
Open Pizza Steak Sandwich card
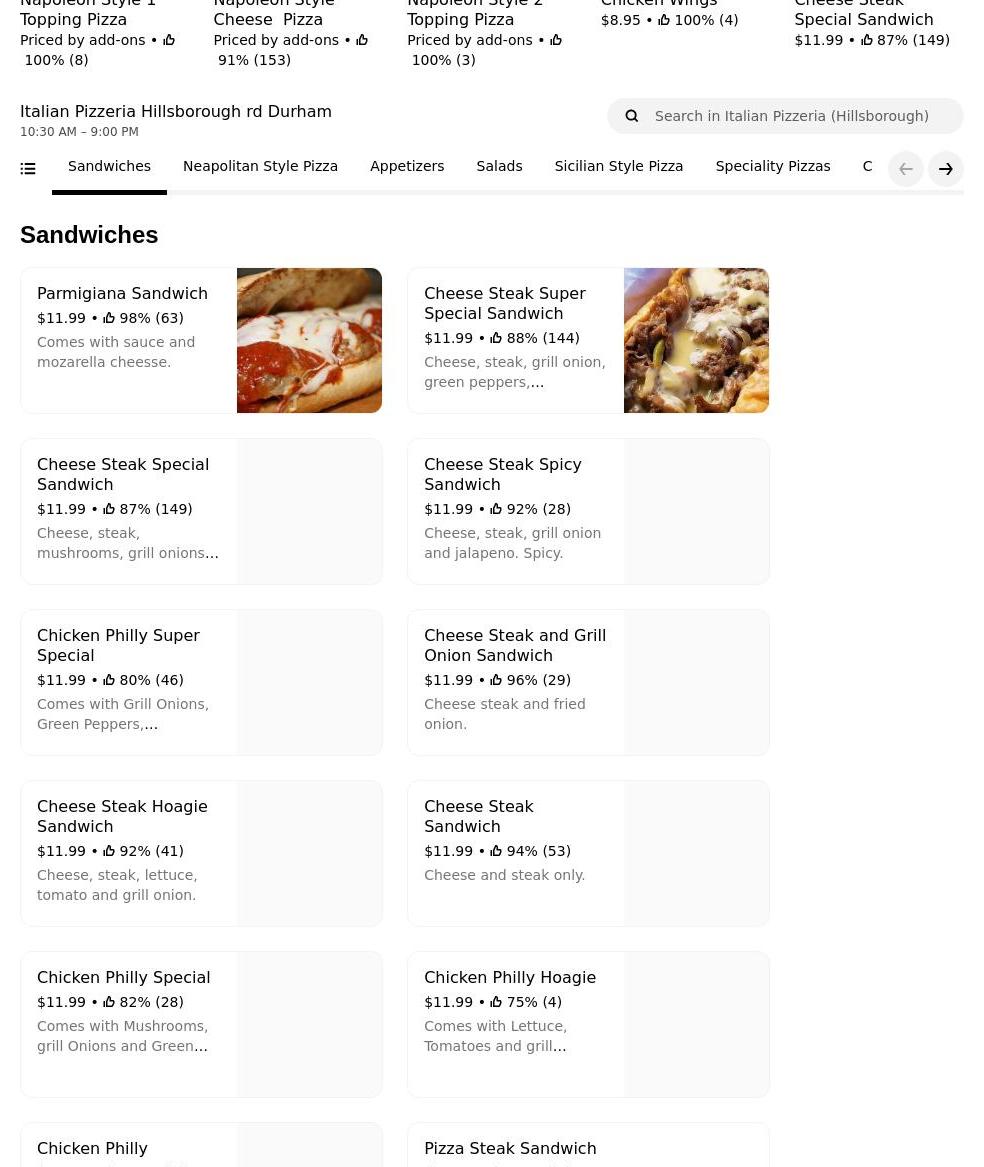click(x=588, y=1148)
